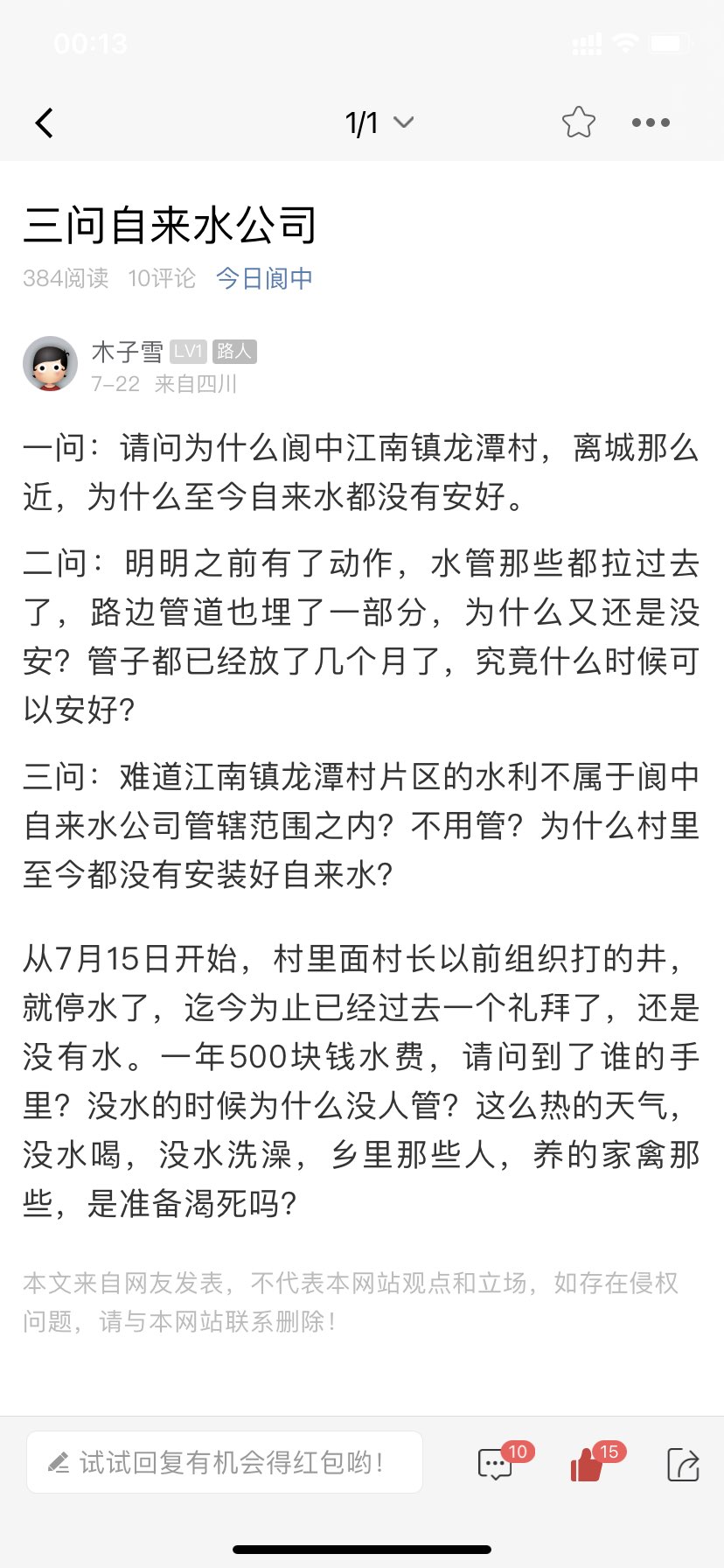Favorite this post with the star icon
The image size is (724, 1568).
578,122
